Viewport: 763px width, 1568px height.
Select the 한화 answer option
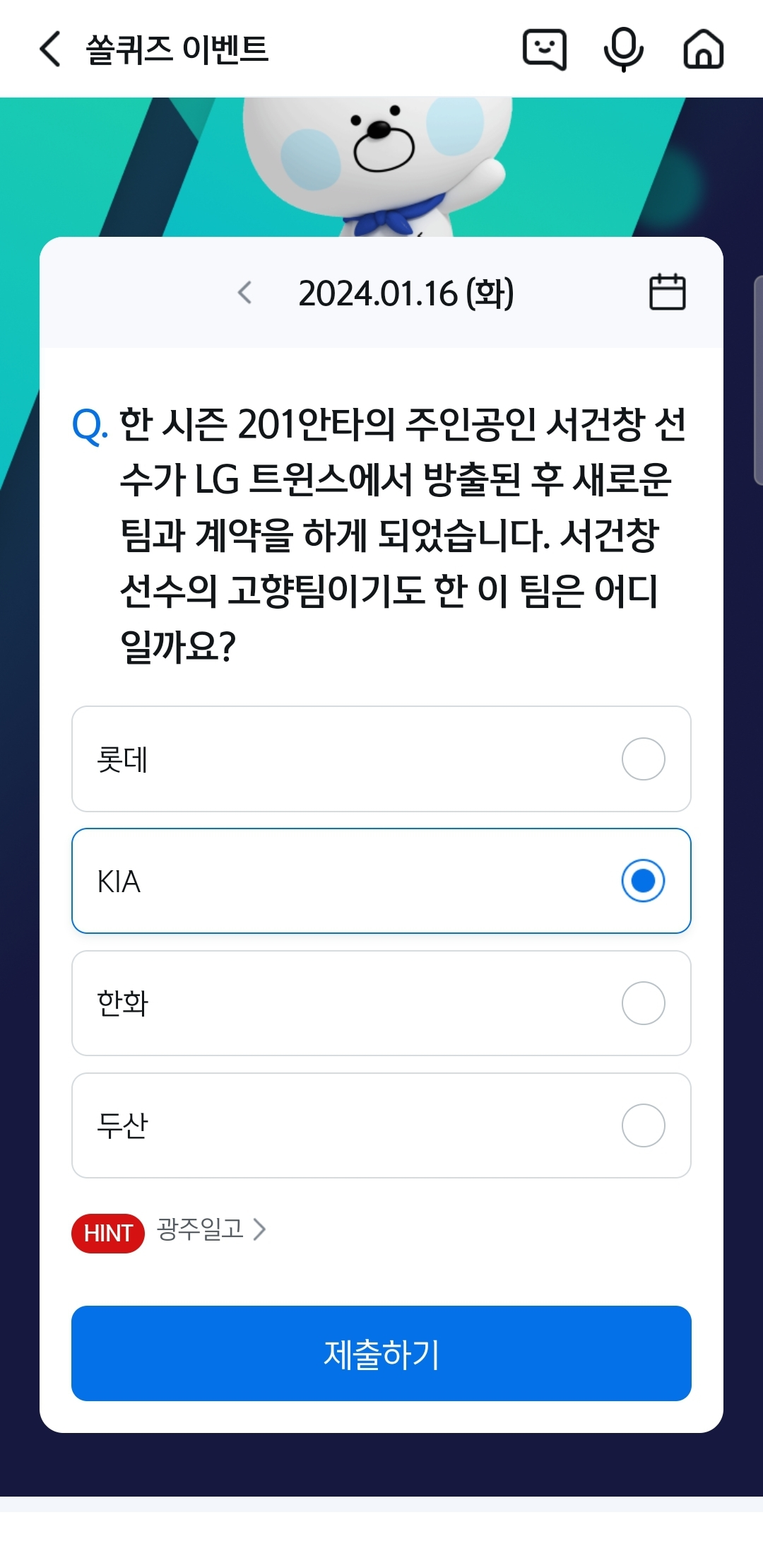[381, 1003]
